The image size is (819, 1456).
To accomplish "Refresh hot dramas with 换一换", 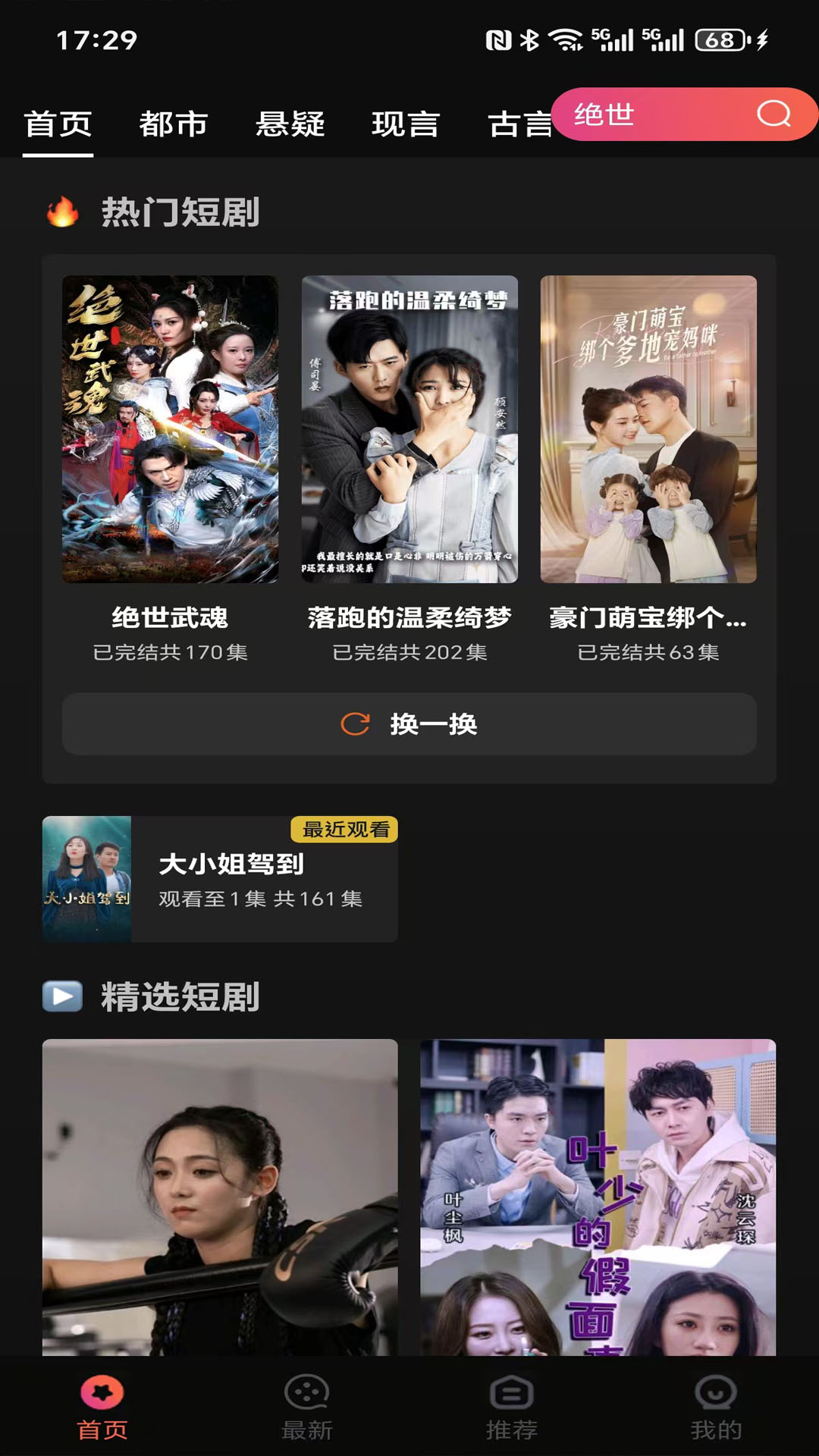I will 409,724.
